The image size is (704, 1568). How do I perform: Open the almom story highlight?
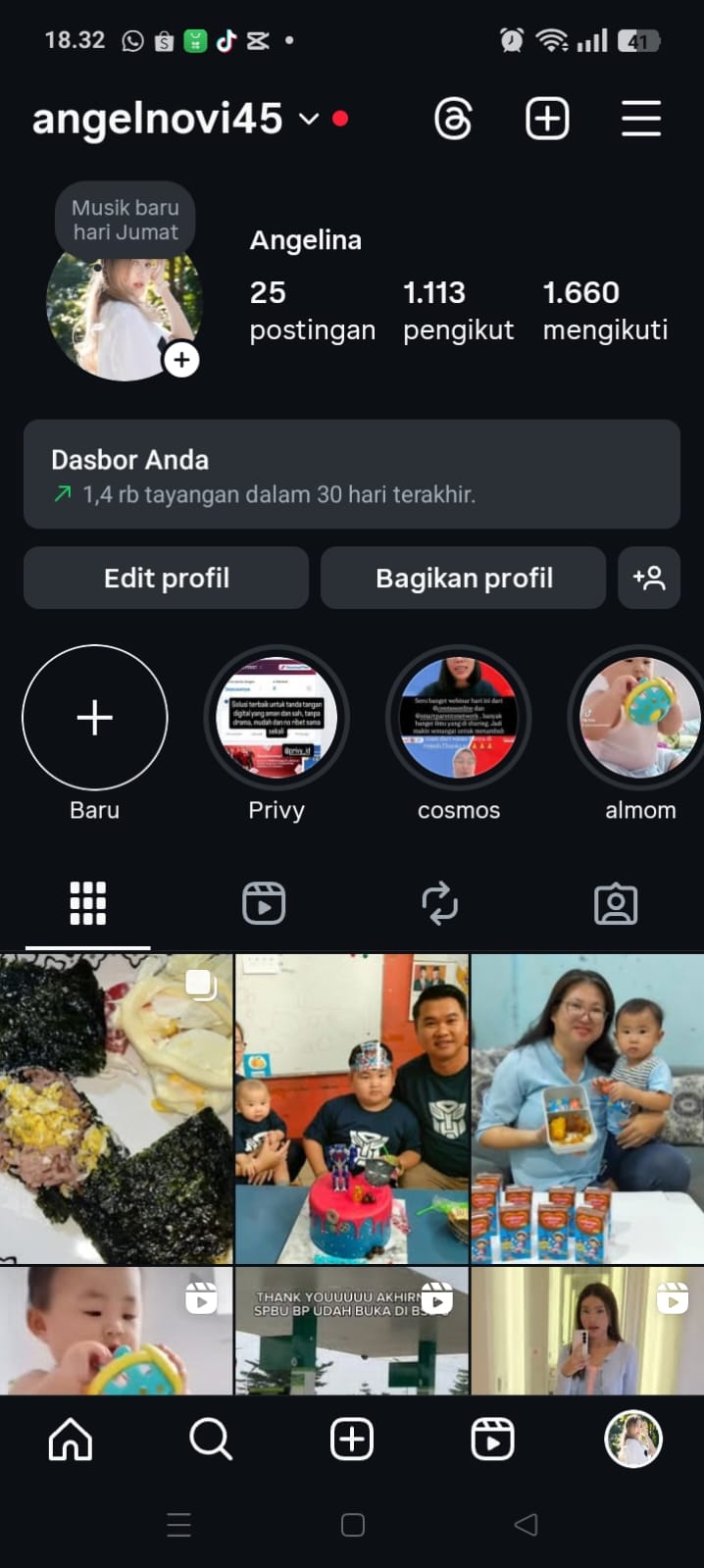[x=639, y=718]
